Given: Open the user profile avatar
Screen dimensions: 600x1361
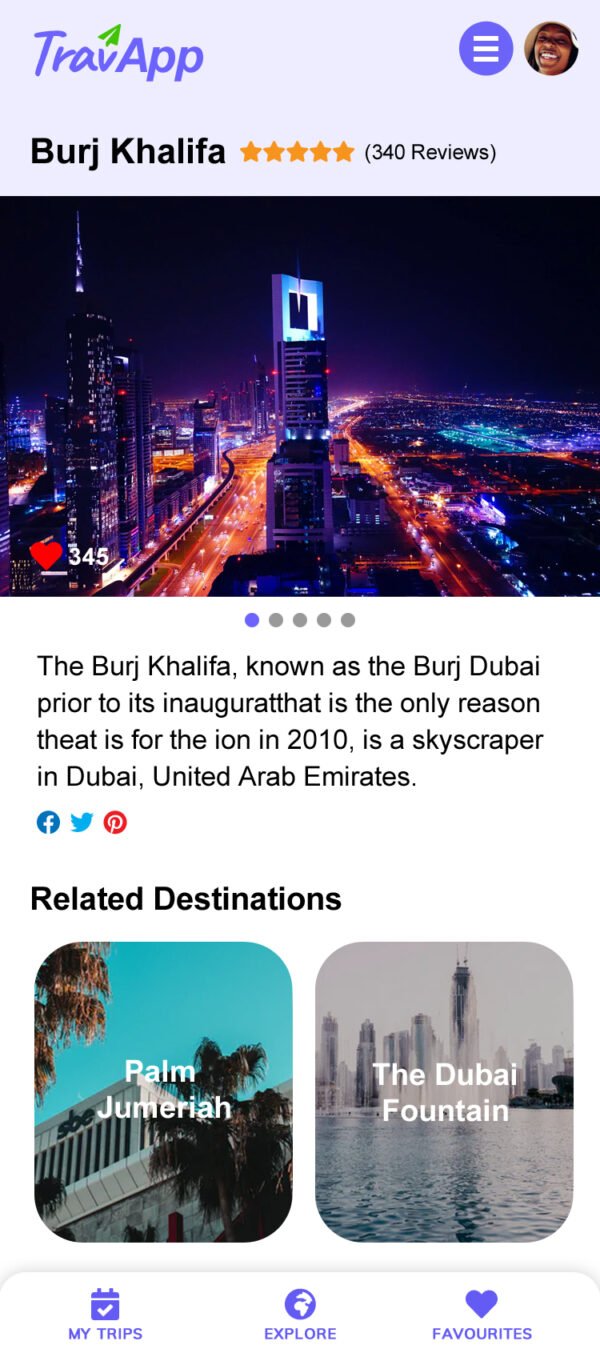Looking at the screenshot, I should pyautogui.click(x=551, y=49).
